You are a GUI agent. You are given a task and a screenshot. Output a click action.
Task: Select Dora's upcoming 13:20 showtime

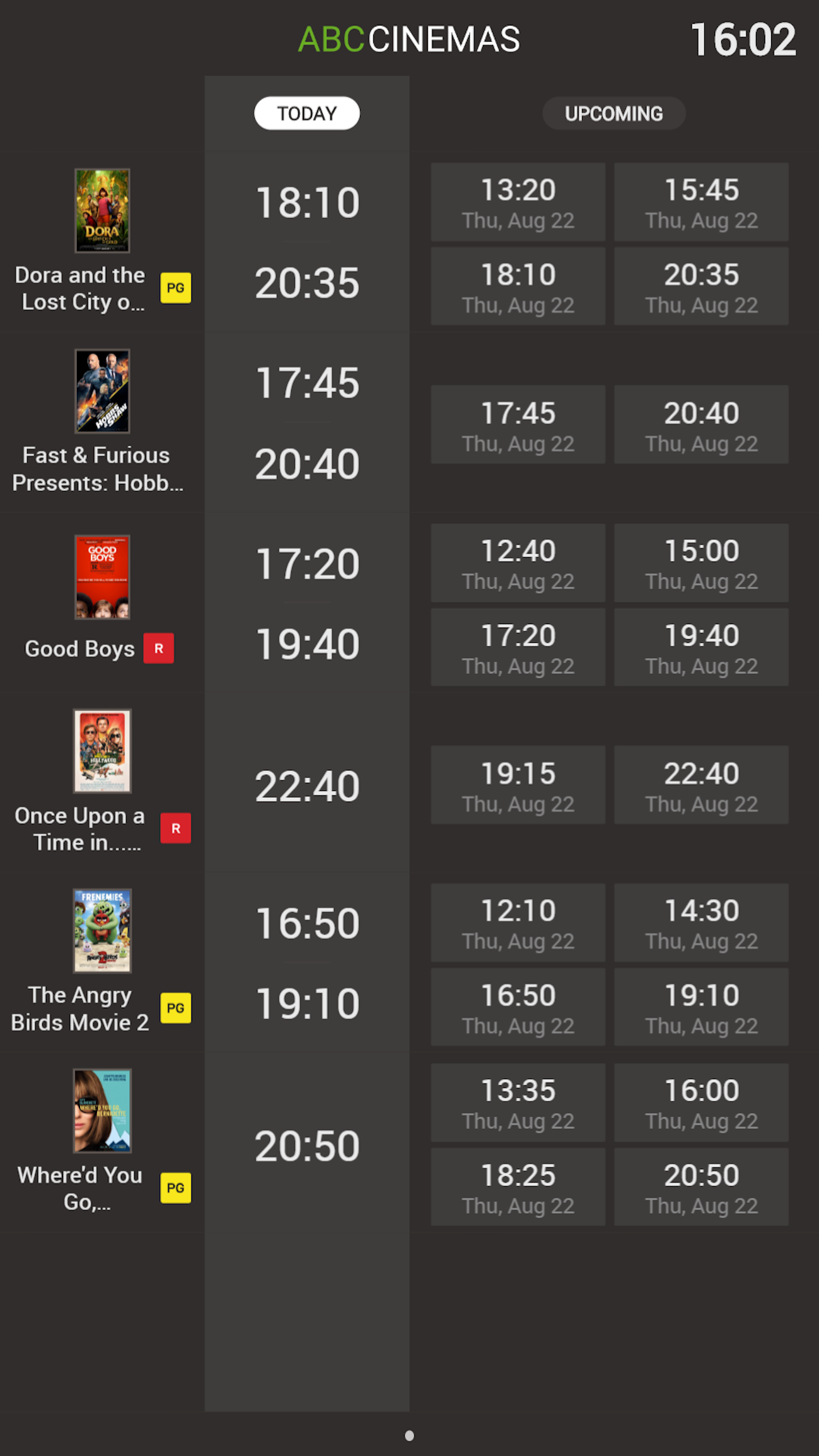(518, 202)
